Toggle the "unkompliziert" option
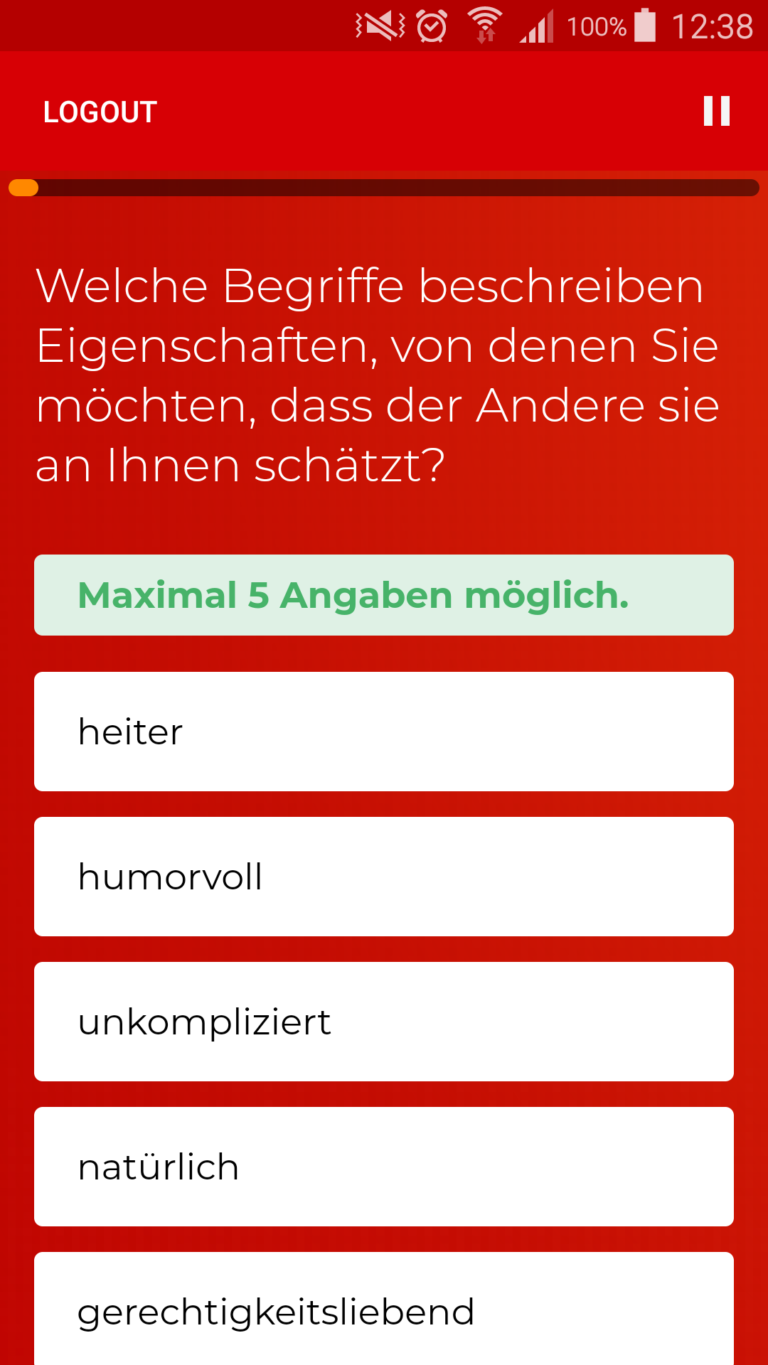 tap(384, 1021)
